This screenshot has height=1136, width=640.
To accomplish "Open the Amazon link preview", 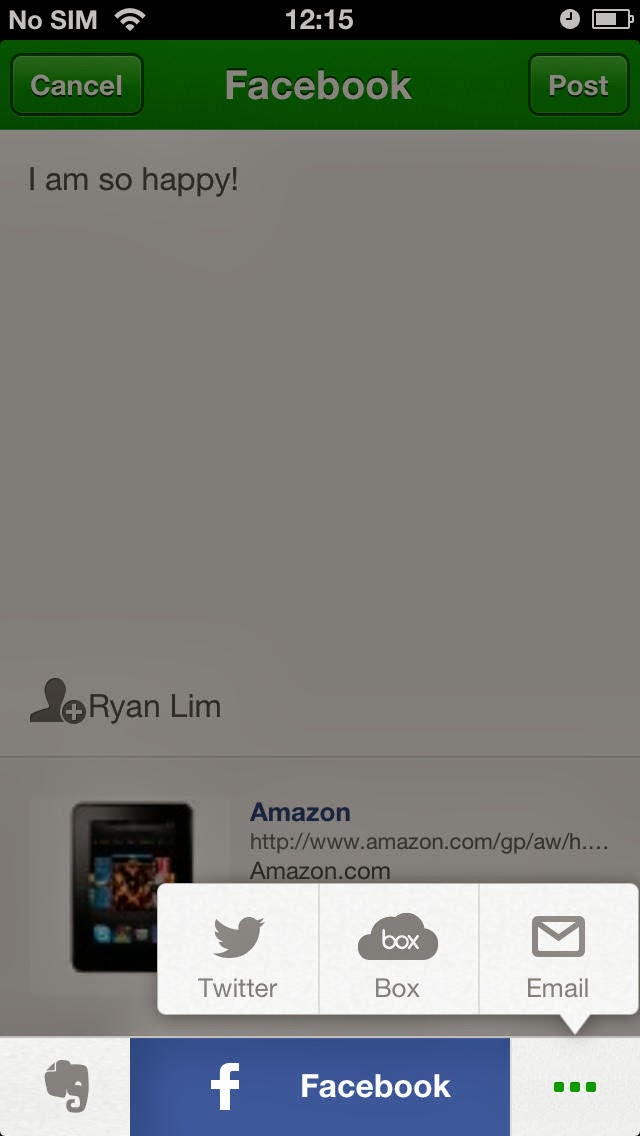I will (x=300, y=812).
